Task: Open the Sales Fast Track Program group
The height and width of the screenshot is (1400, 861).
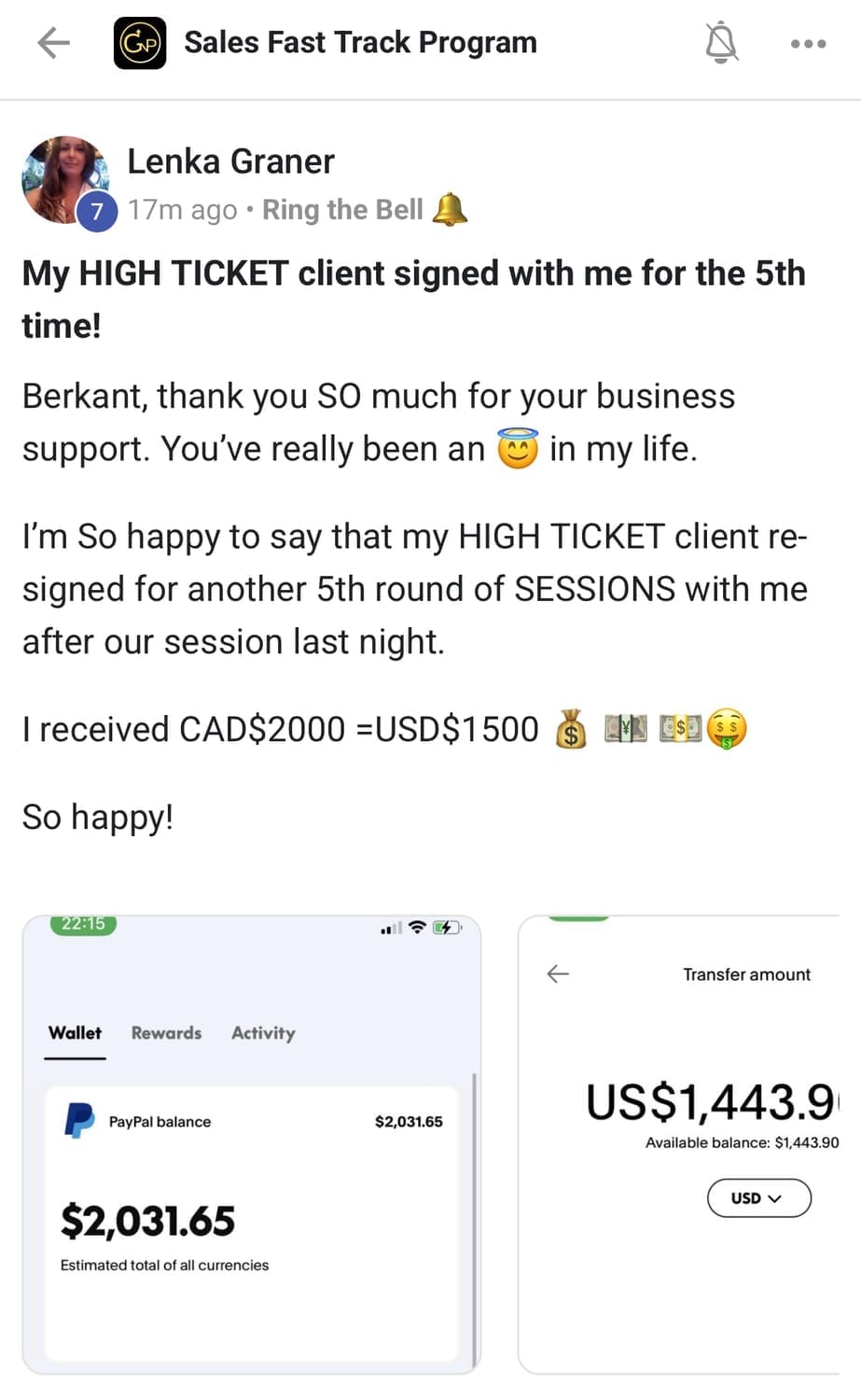Action: tap(360, 43)
